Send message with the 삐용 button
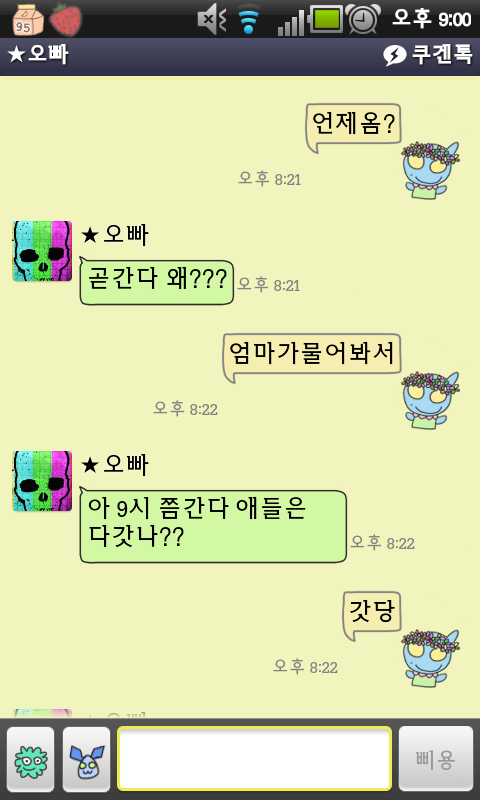Image resolution: width=480 pixels, height=800 pixels. click(436, 759)
